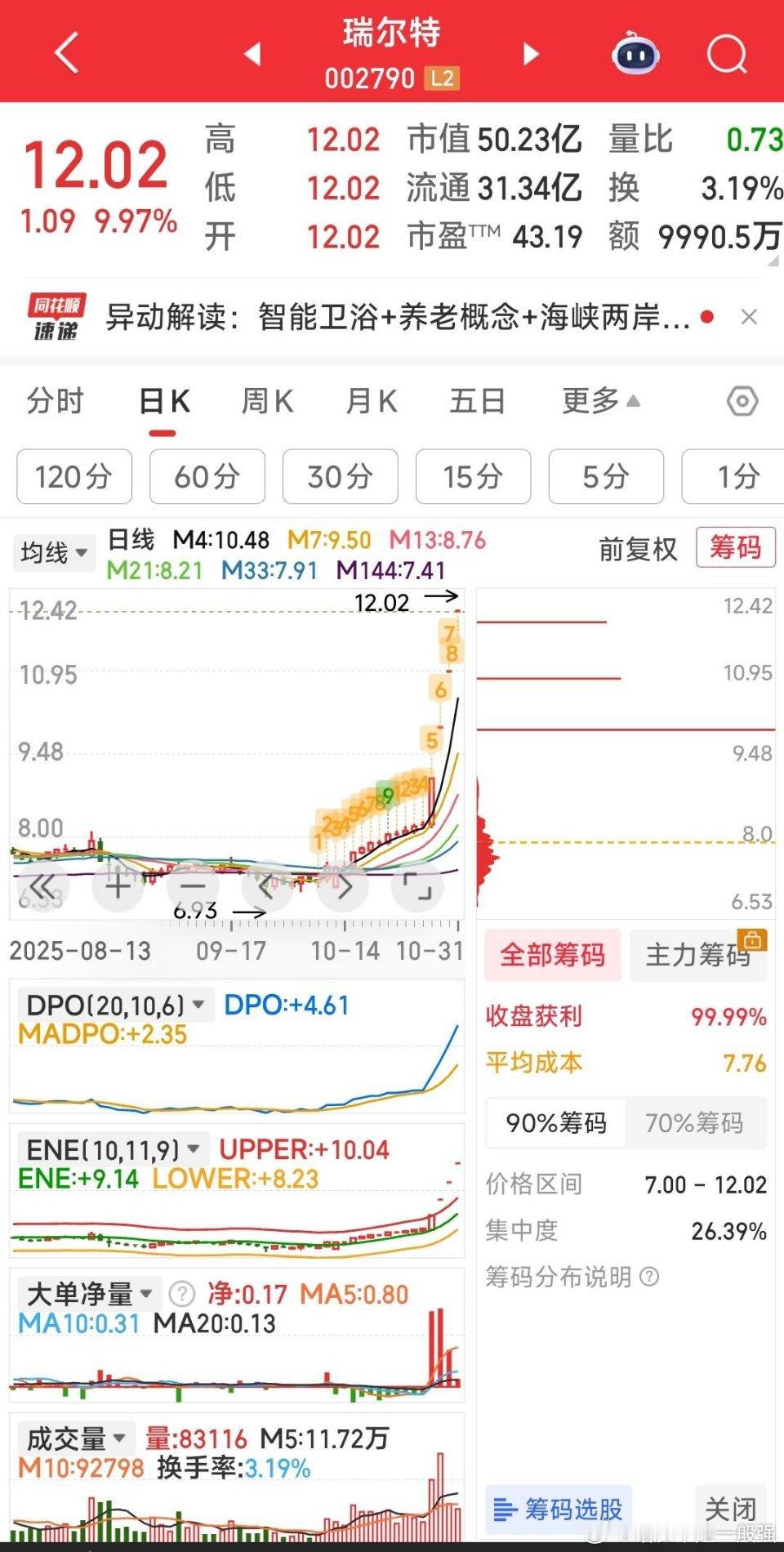Viewport: 784px width, 1552px height.
Task: Select the 60分 period chip
Action: 207,476
